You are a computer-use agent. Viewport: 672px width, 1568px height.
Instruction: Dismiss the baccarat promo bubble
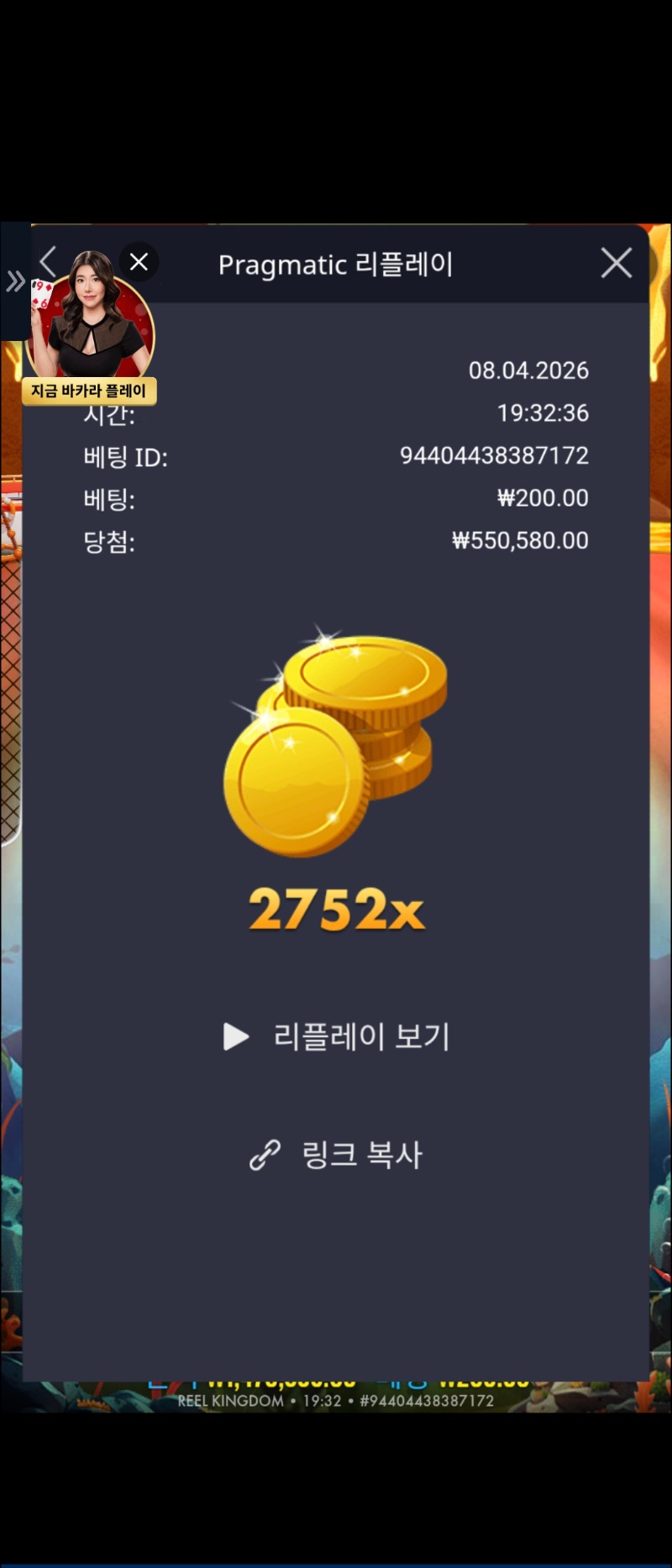pos(139,262)
